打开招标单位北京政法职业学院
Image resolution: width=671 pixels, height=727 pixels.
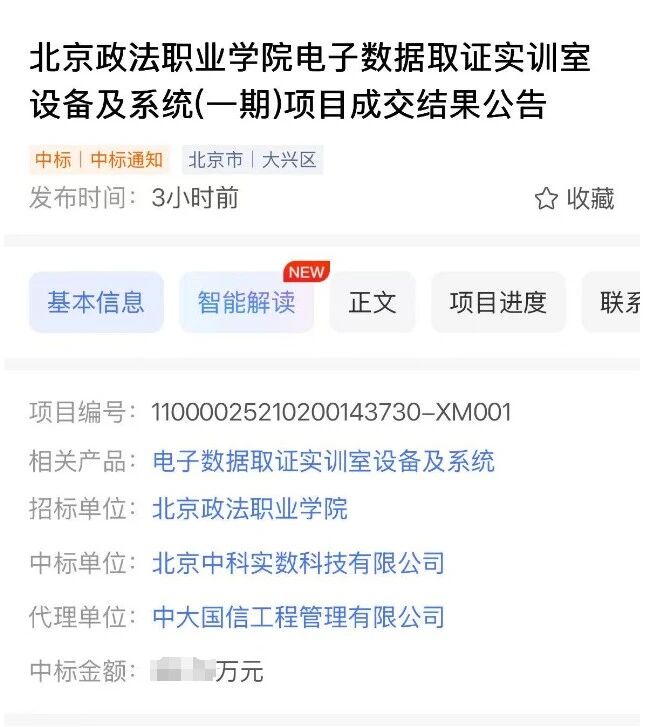(250, 509)
